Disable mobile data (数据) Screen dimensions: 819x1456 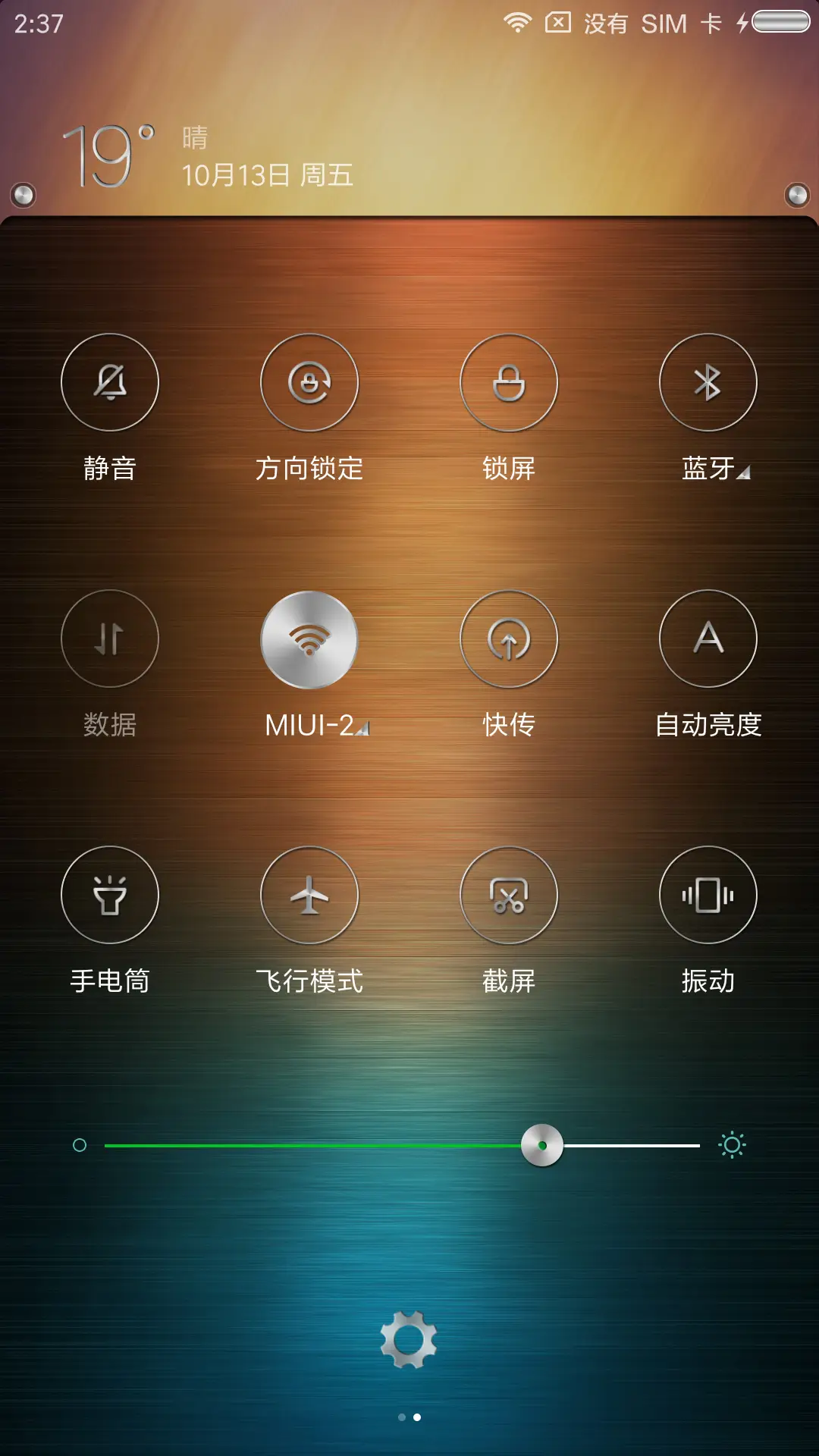pos(110,639)
